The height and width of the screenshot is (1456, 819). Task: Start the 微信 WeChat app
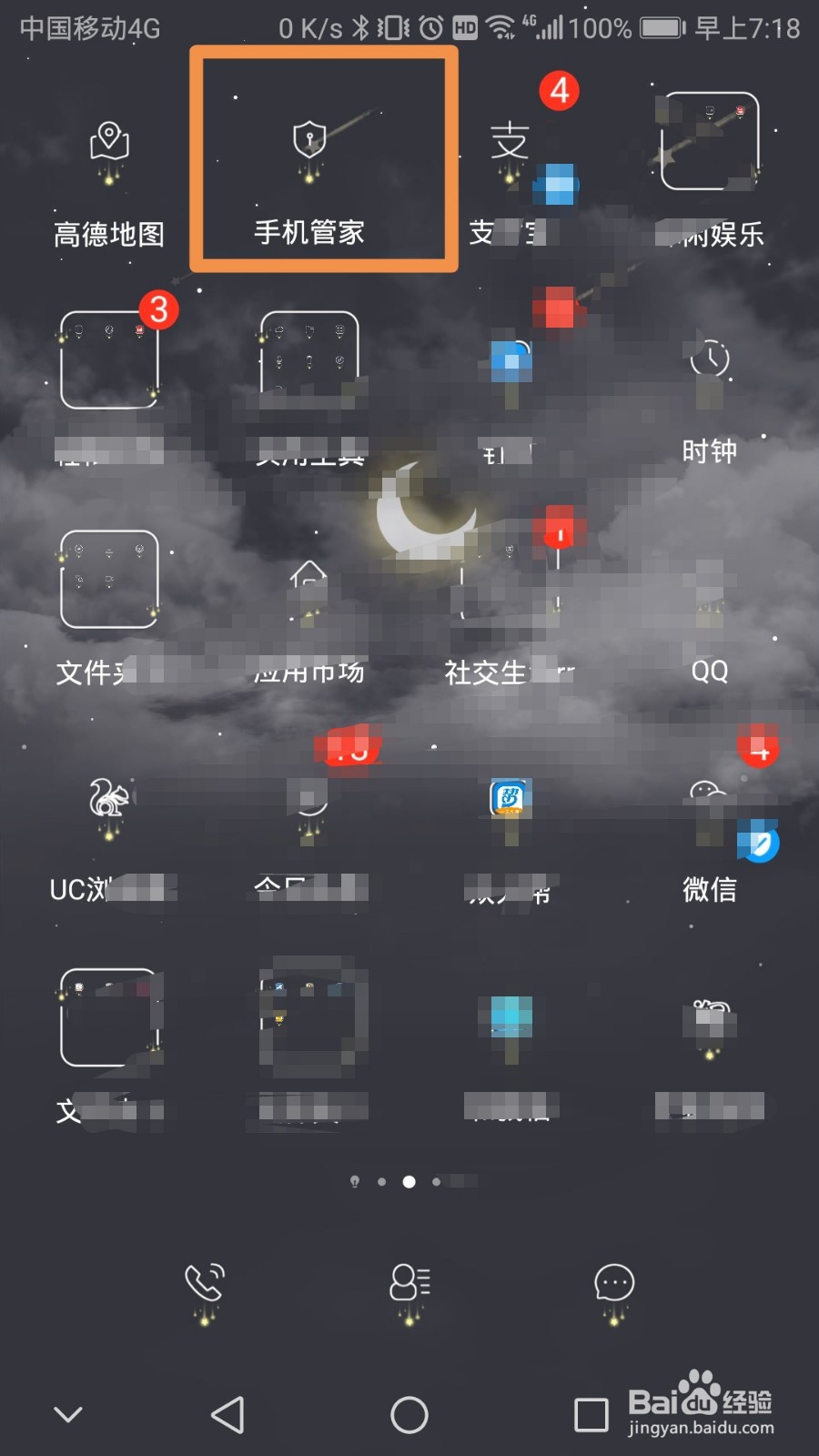[710, 810]
